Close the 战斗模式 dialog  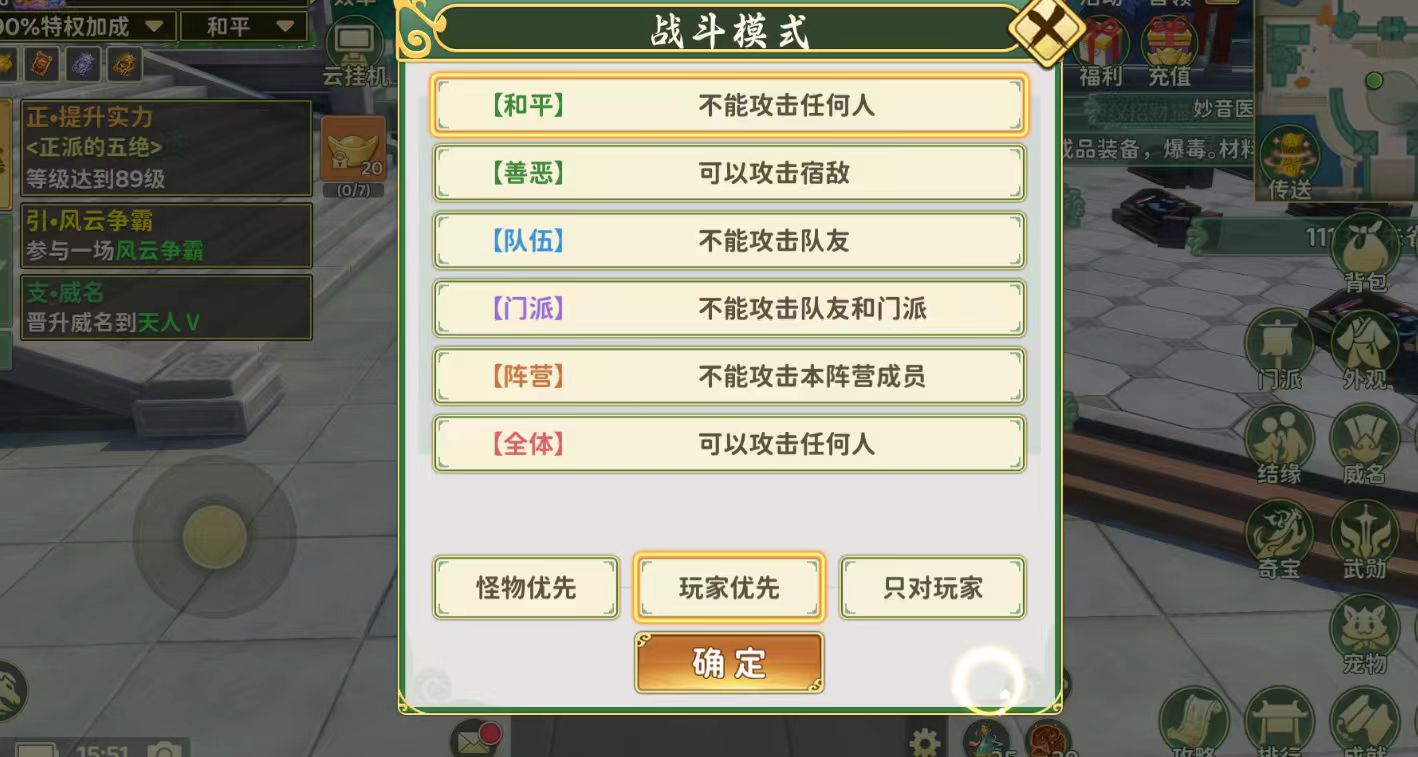tap(1046, 31)
